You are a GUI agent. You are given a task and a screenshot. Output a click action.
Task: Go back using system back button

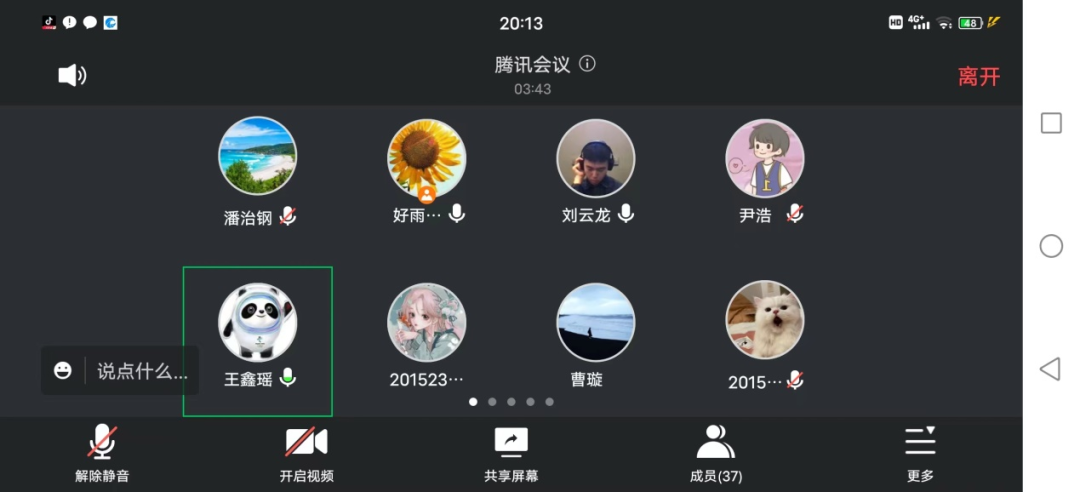[1050, 369]
